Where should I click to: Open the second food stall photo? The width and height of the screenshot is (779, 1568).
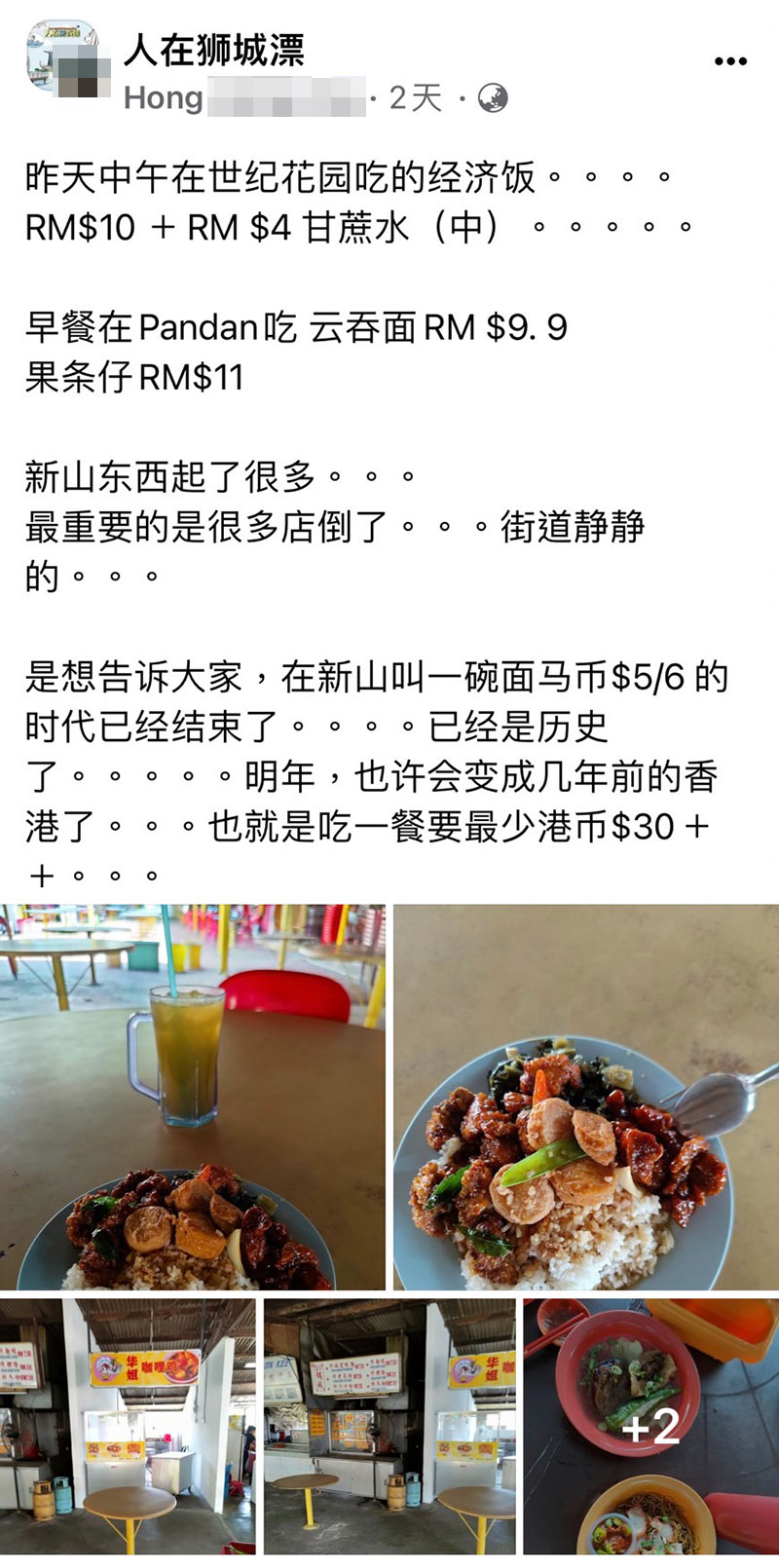click(389, 1426)
